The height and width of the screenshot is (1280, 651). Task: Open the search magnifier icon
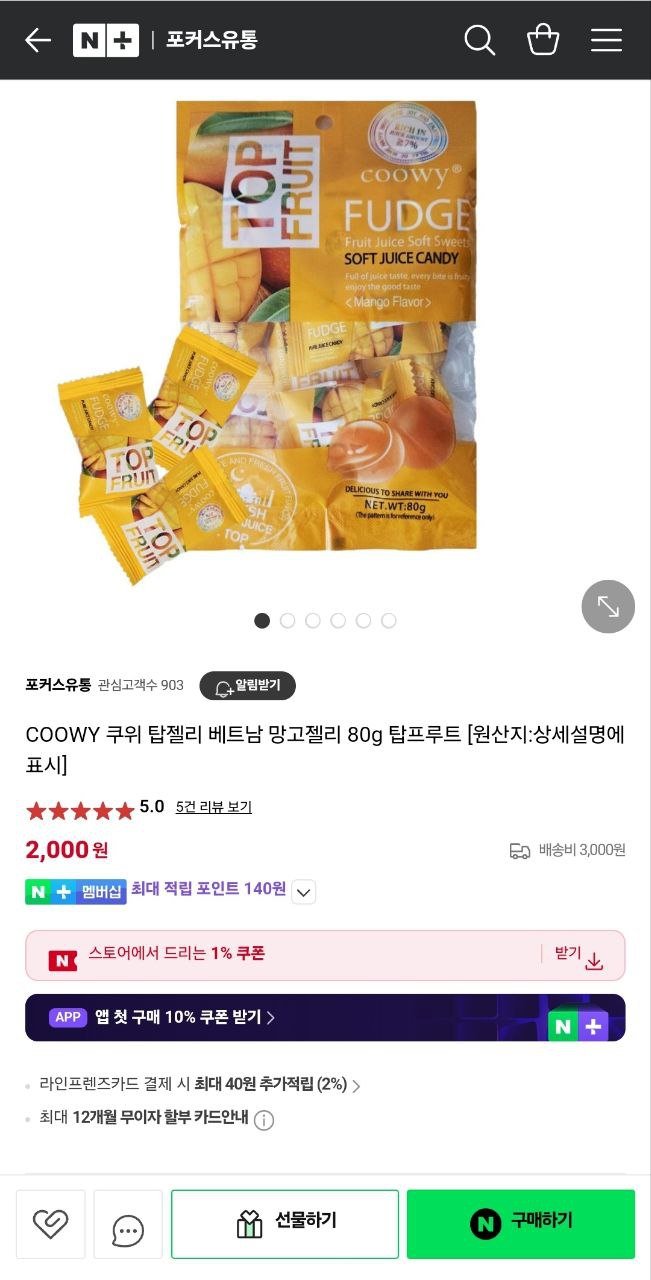[480, 40]
